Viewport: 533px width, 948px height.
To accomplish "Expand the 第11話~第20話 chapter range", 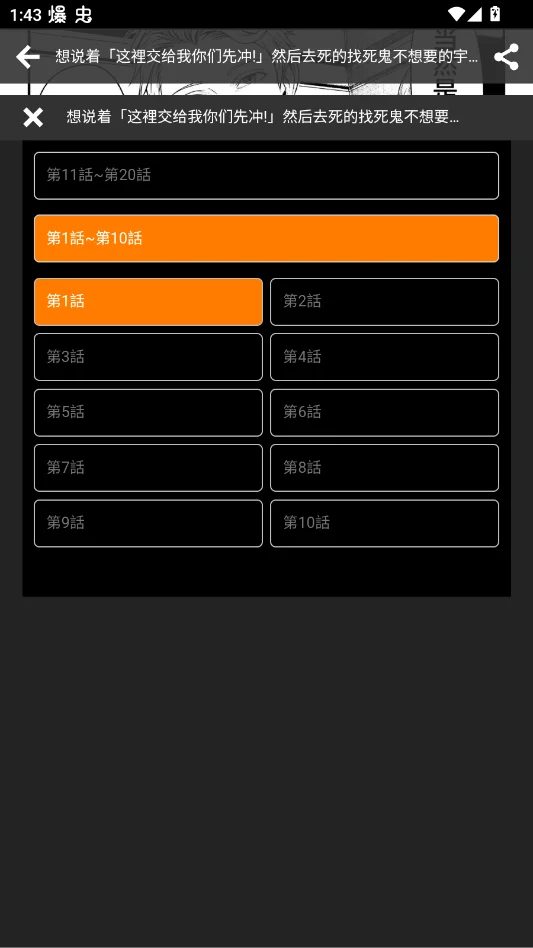I will pyautogui.click(x=266, y=175).
